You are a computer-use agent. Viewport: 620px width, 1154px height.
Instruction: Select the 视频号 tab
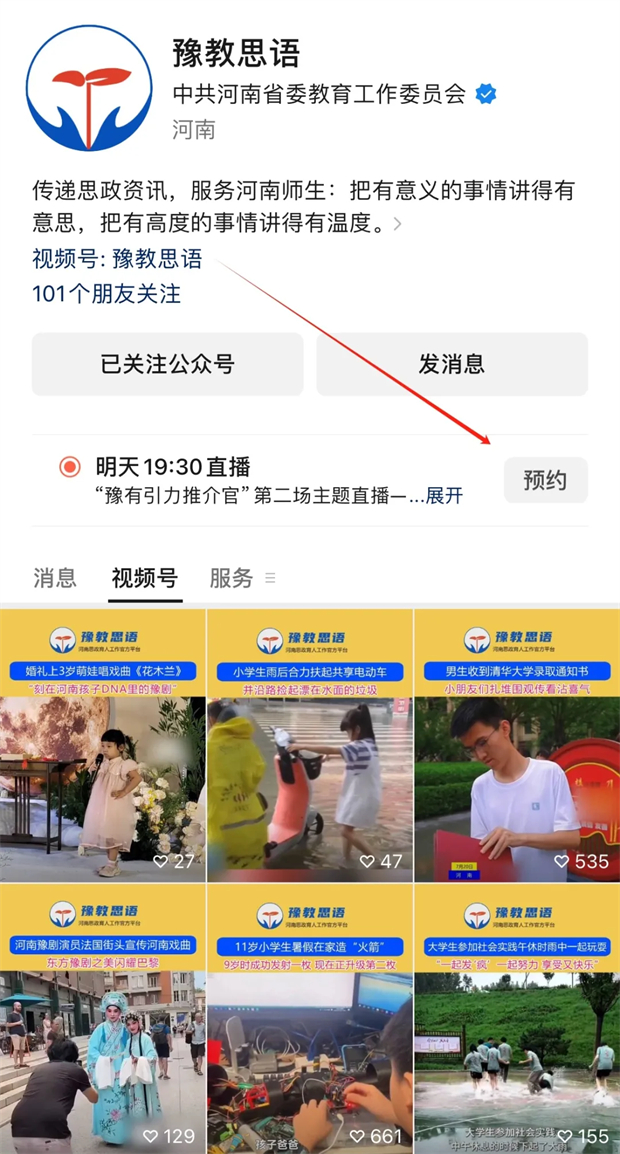[145, 577]
